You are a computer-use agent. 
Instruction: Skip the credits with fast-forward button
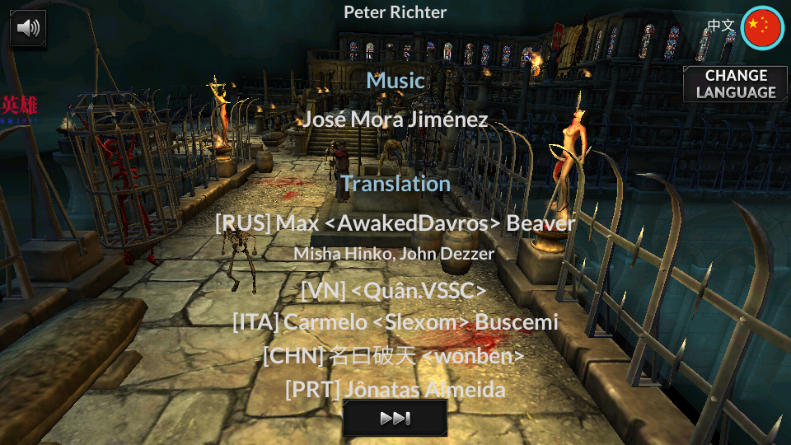tap(395, 419)
